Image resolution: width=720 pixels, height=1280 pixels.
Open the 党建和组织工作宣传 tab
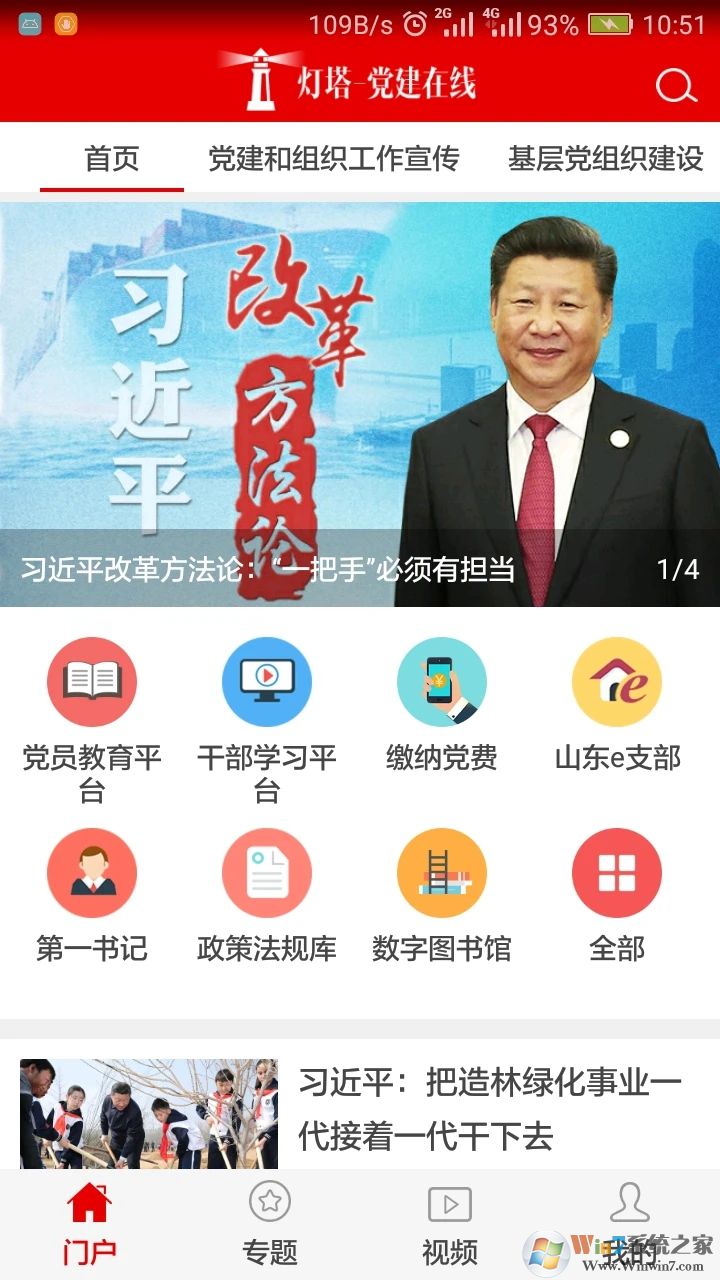pyautogui.click(x=333, y=159)
